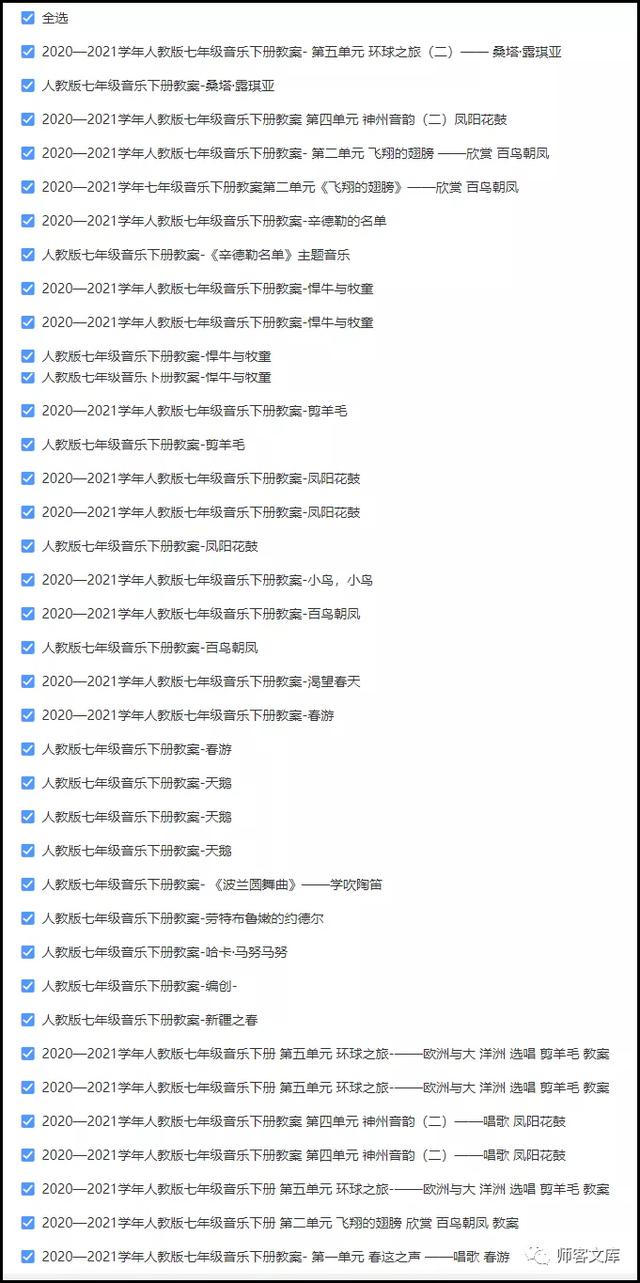Deselect 《辛德勒名单》主题音乐 item
Image resolution: width=640 pixels, height=1283 pixels.
point(27,255)
